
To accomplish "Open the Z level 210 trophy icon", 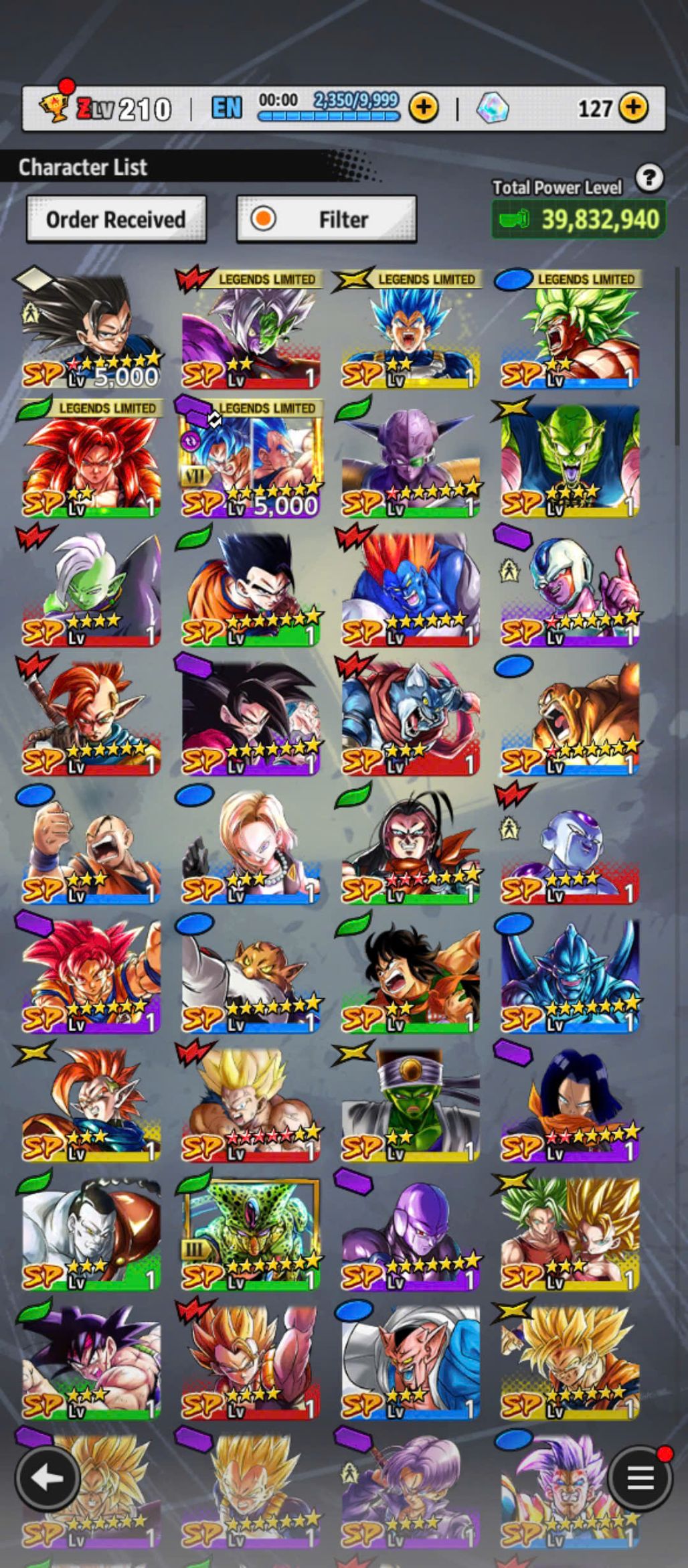I will coord(54,107).
